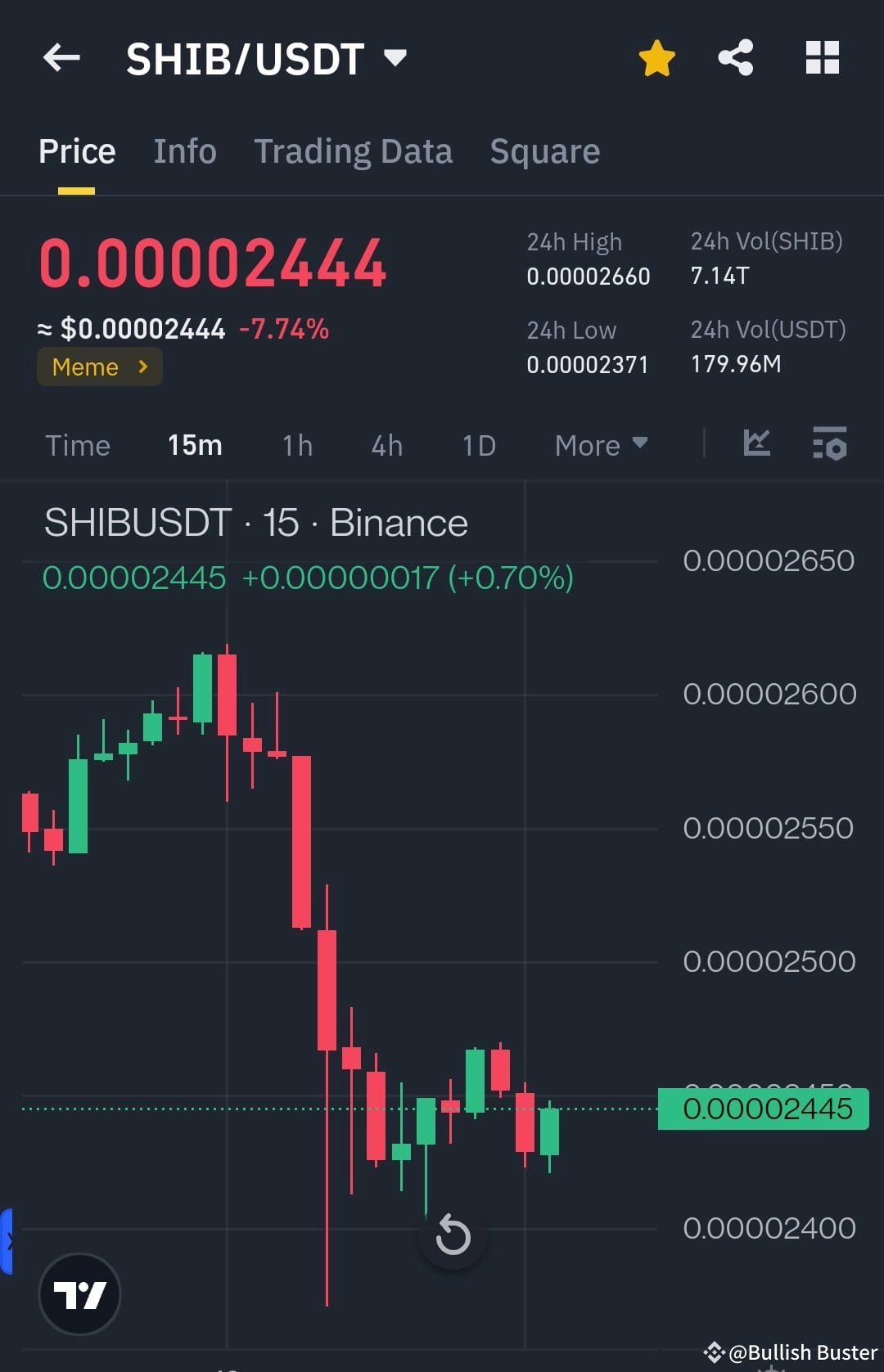
Task: Open the indicator settings icon beside chart style
Action: pos(830,444)
